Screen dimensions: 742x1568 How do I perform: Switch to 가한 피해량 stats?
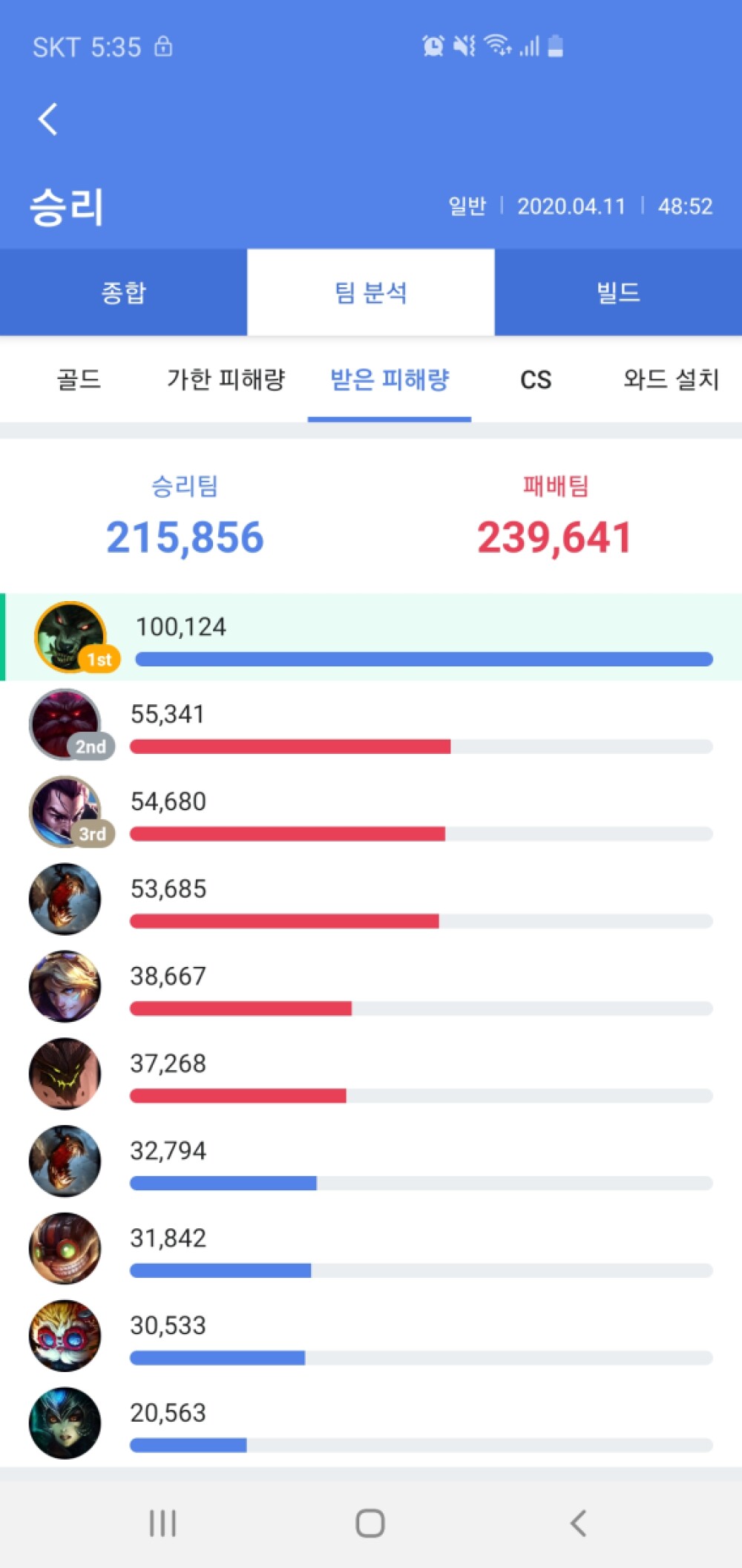(226, 380)
